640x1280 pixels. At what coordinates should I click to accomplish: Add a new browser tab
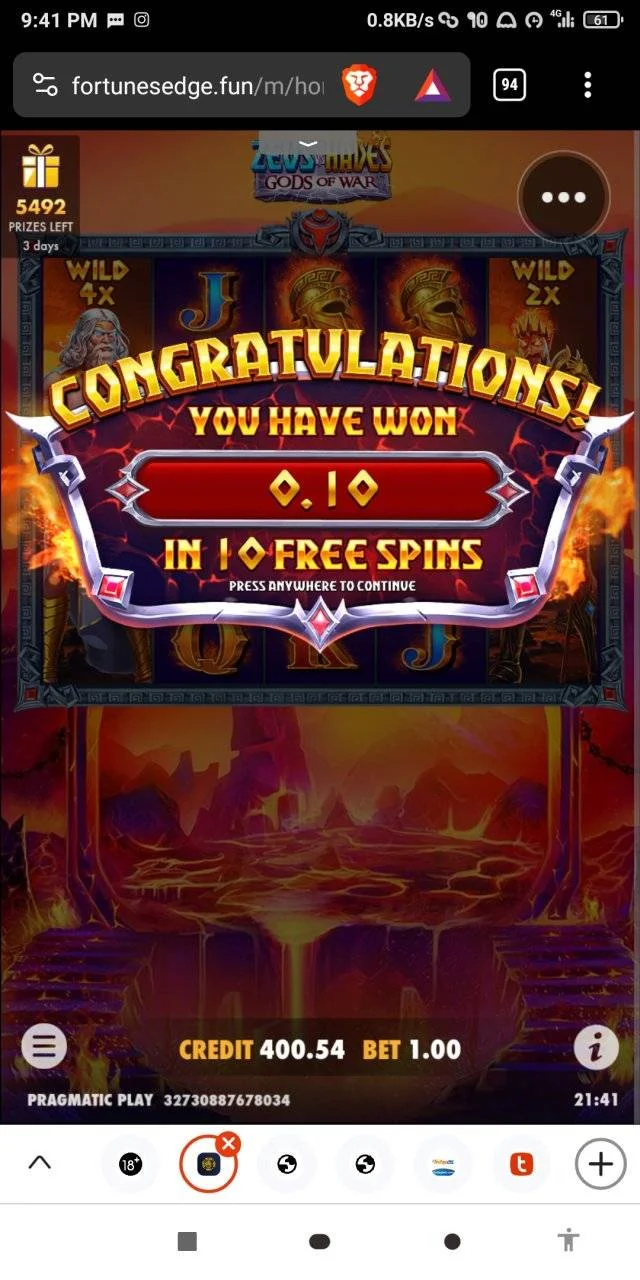tap(600, 1164)
